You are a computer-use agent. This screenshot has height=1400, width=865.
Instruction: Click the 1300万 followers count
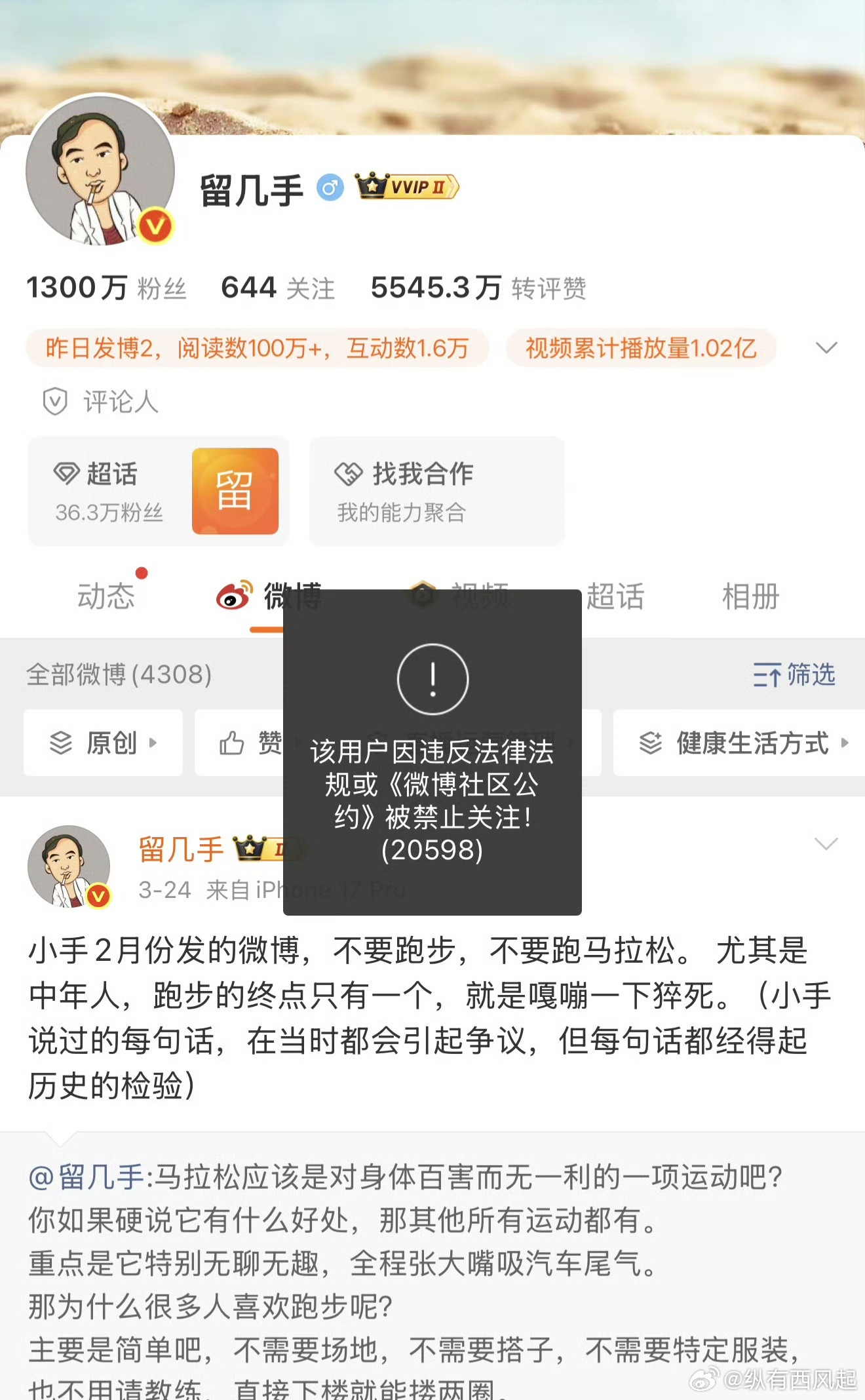[x=74, y=286]
